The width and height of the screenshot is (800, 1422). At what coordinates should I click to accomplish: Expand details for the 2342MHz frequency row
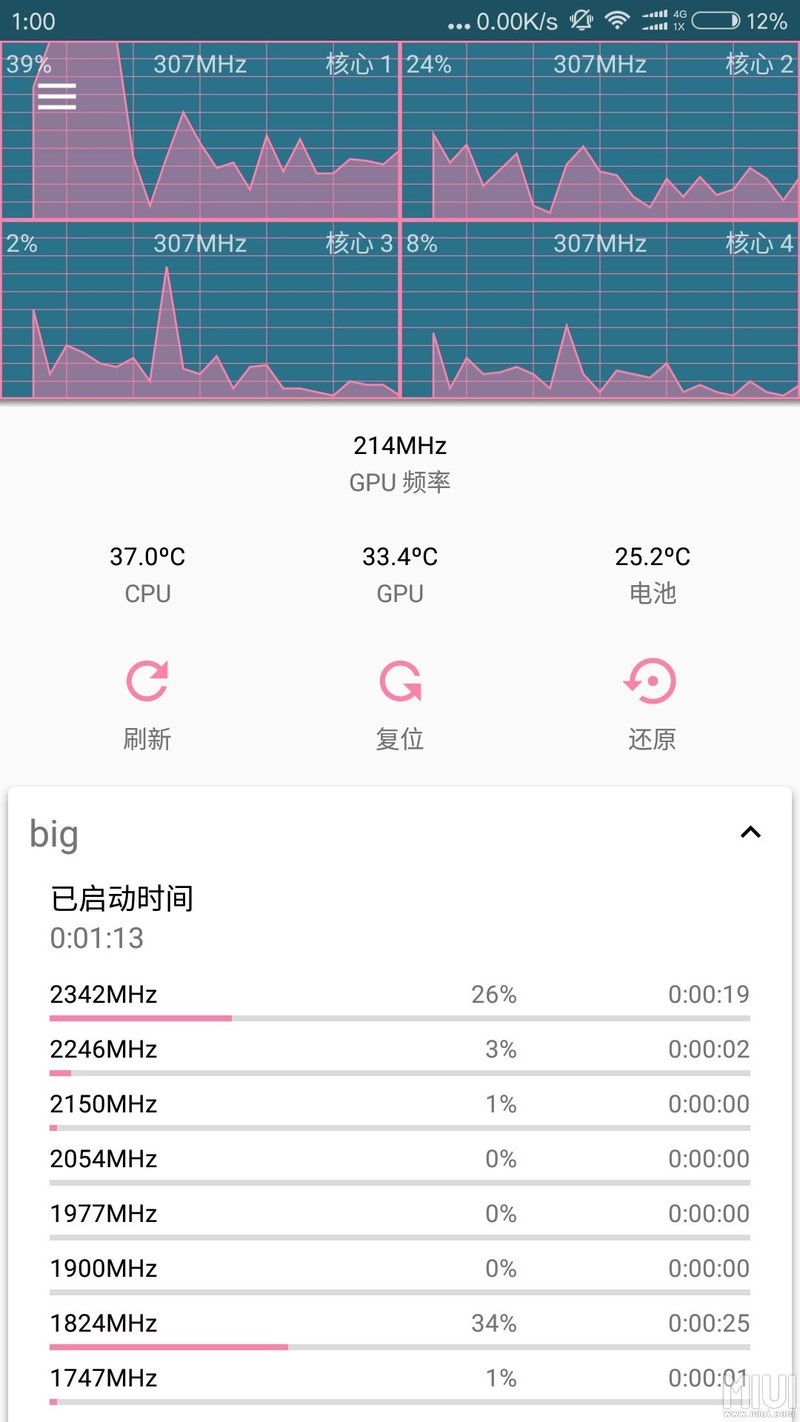tap(400, 995)
